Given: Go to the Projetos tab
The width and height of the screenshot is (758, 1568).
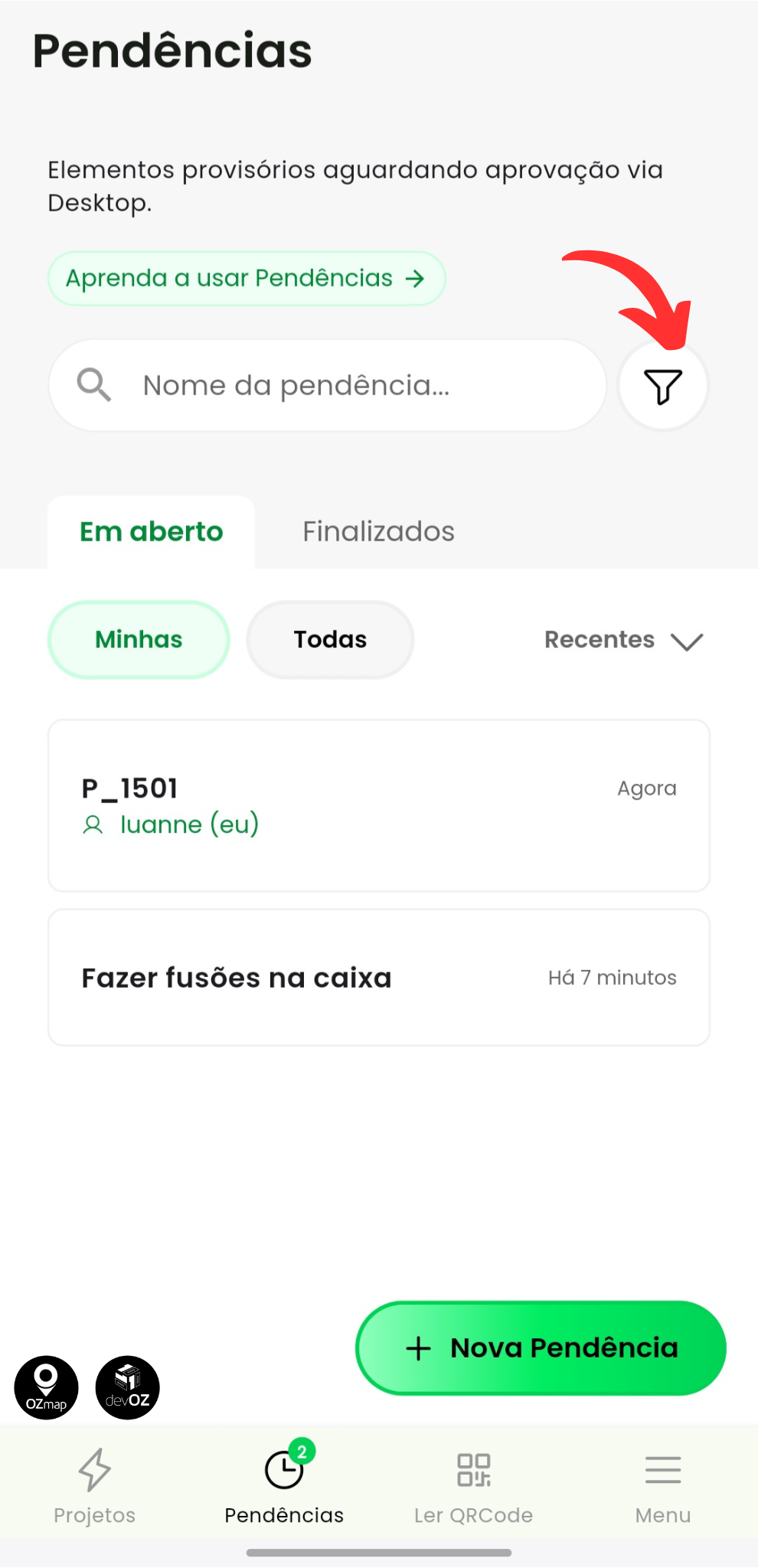Looking at the screenshot, I should [95, 1485].
